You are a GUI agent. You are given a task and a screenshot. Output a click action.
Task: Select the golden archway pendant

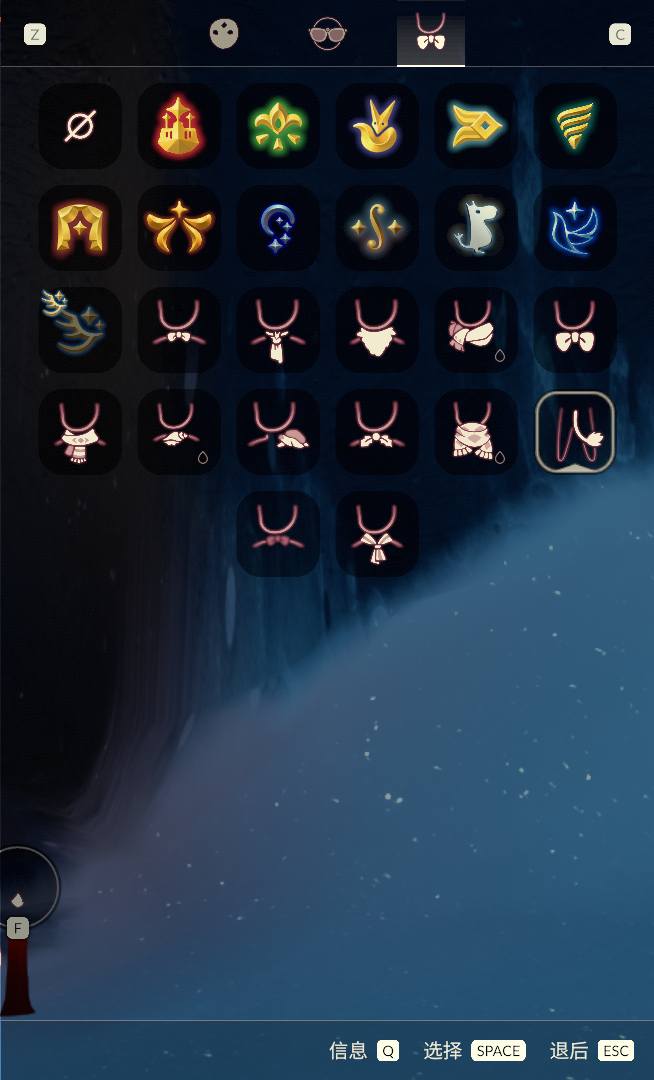[x=80, y=228]
